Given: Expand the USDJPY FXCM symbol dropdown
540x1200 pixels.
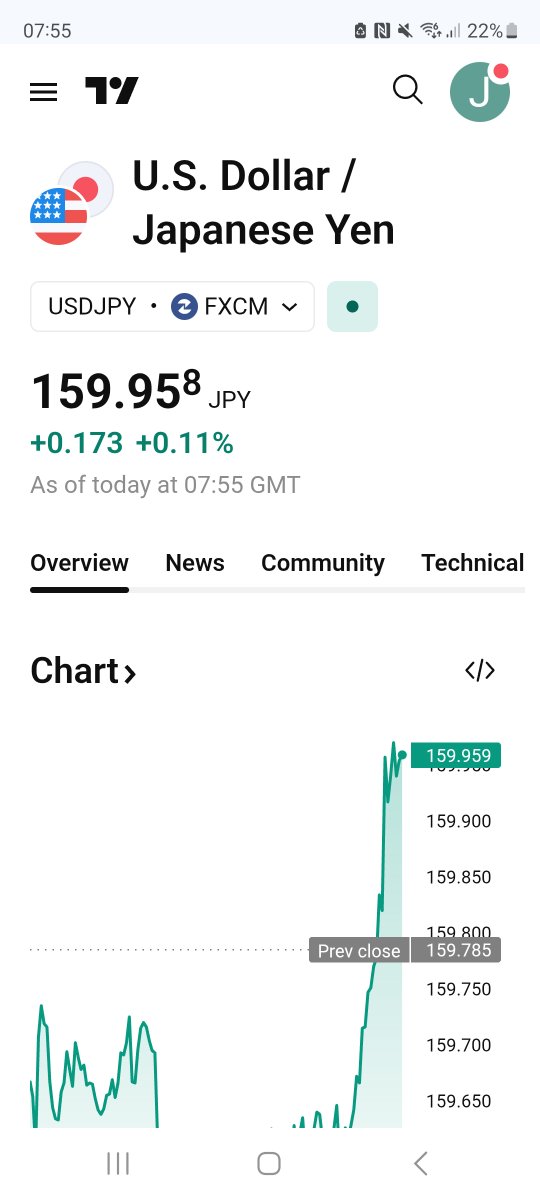Looking at the screenshot, I should [x=173, y=306].
